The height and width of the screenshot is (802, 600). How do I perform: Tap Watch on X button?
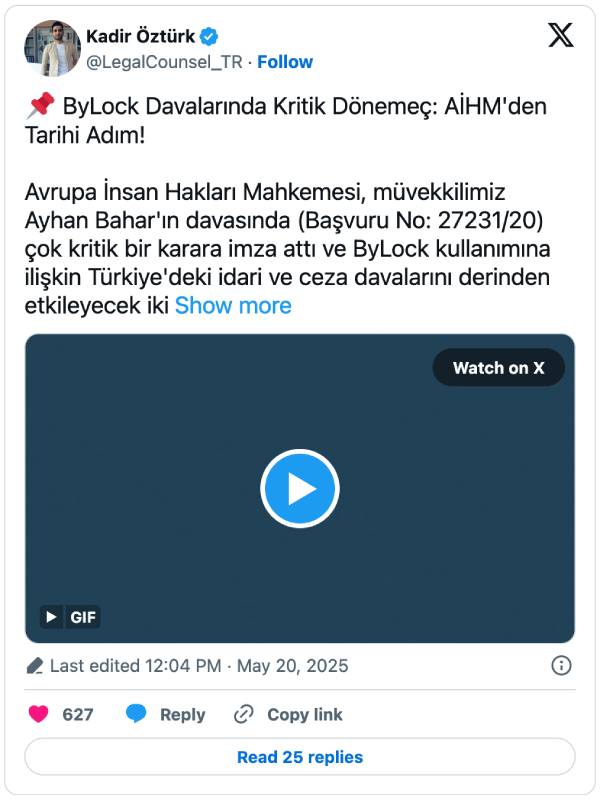pyautogui.click(x=498, y=368)
